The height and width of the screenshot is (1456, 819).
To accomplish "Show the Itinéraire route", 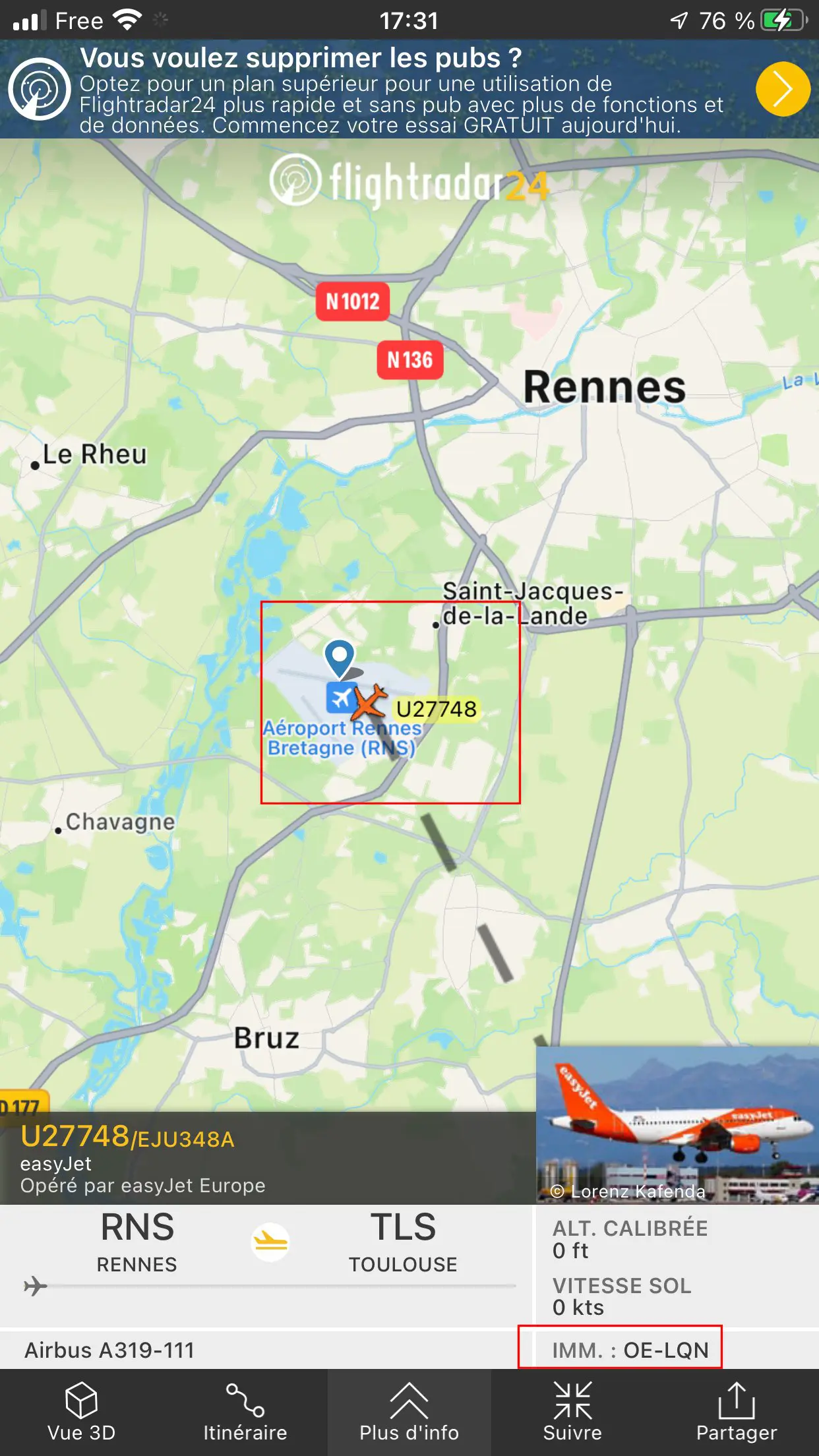I will click(x=245, y=1412).
